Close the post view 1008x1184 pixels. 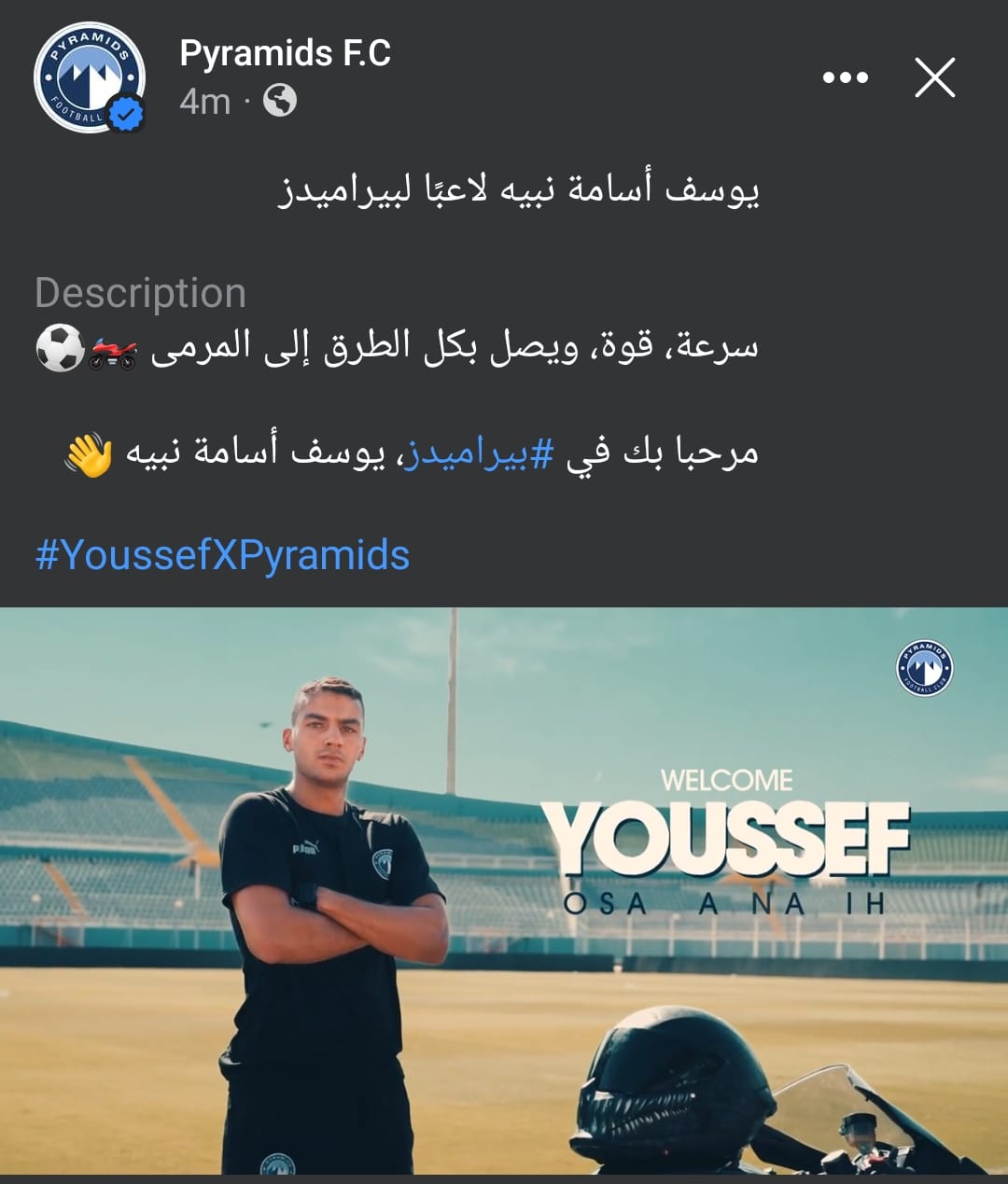click(x=934, y=77)
